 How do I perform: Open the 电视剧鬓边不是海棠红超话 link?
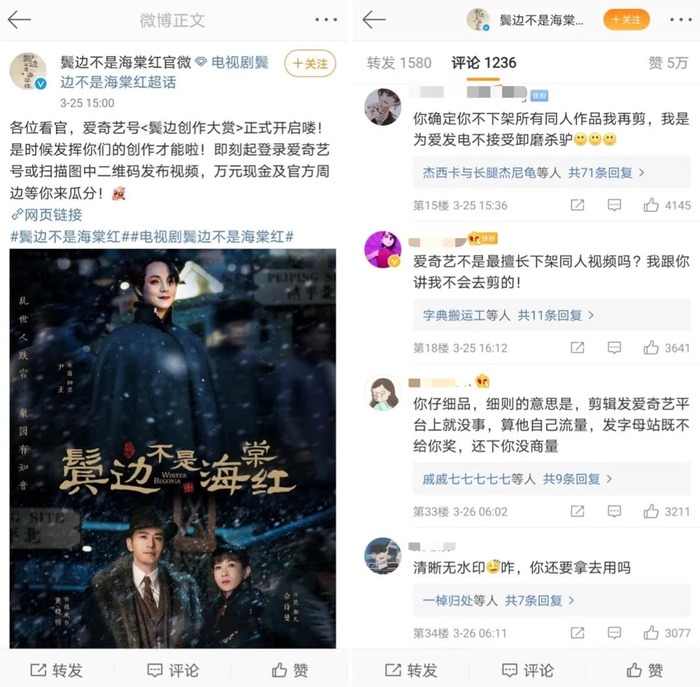point(164,72)
